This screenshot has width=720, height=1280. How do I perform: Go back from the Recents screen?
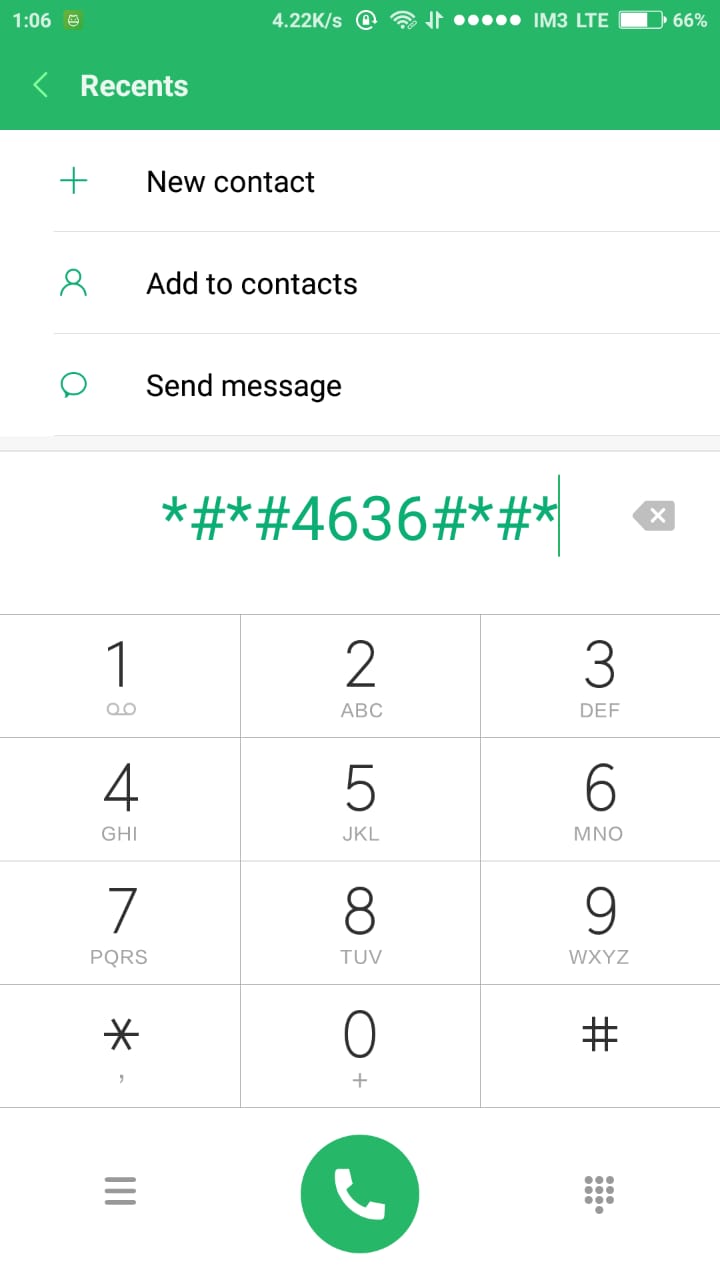coord(41,86)
